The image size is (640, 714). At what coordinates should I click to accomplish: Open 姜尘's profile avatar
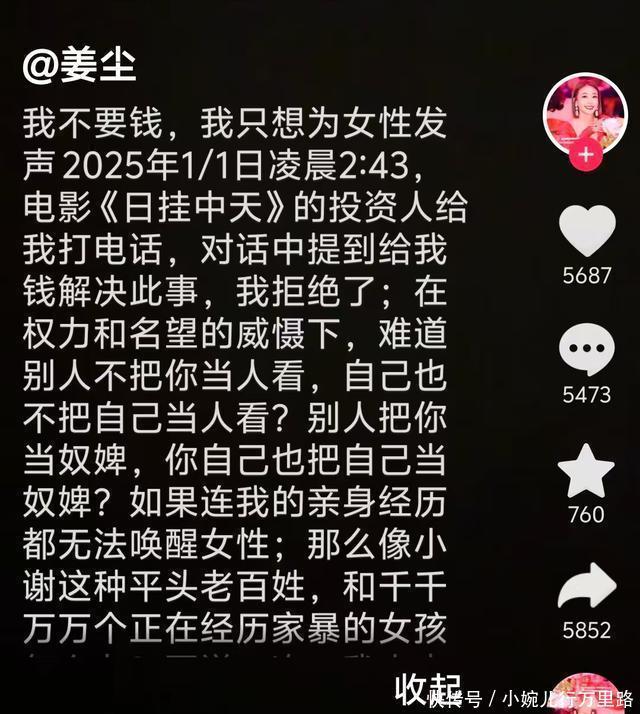(x=585, y=110)
